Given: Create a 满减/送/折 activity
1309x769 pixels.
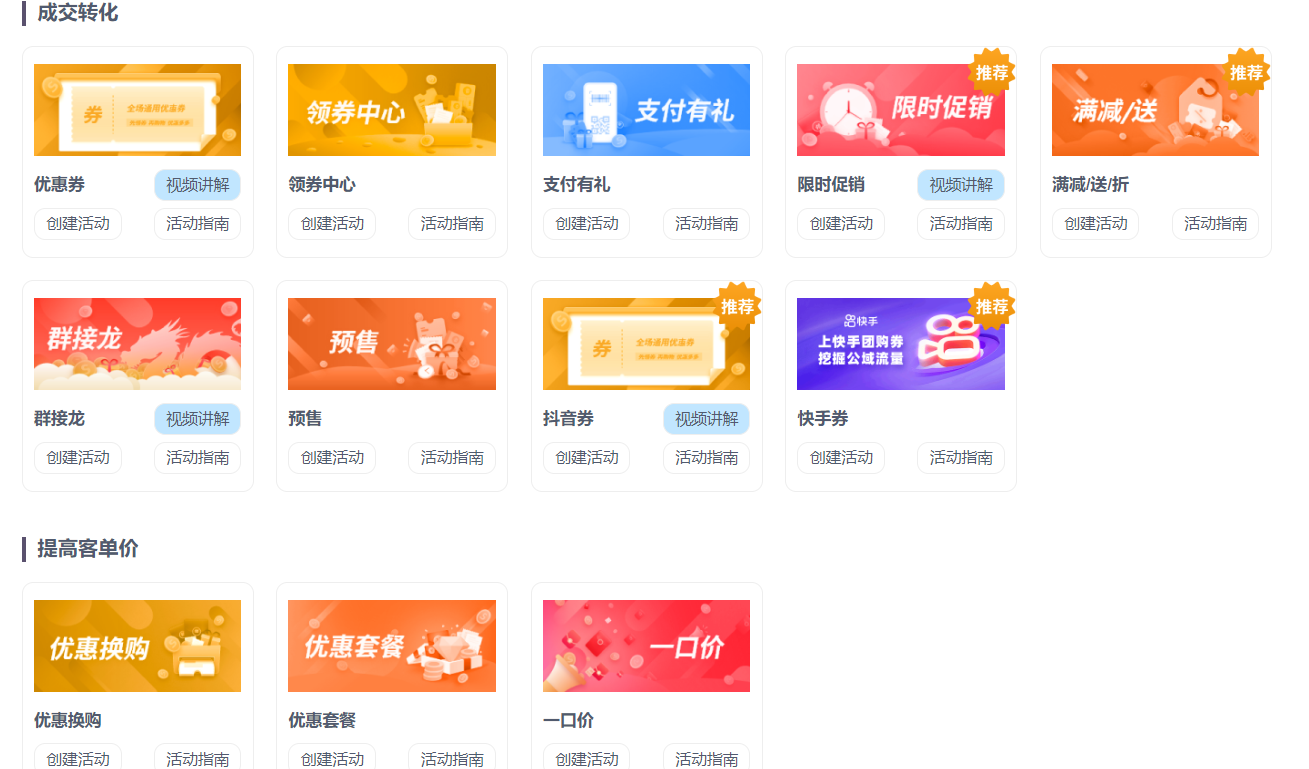Looking at the screenshot, I should tap(1096, 224).
